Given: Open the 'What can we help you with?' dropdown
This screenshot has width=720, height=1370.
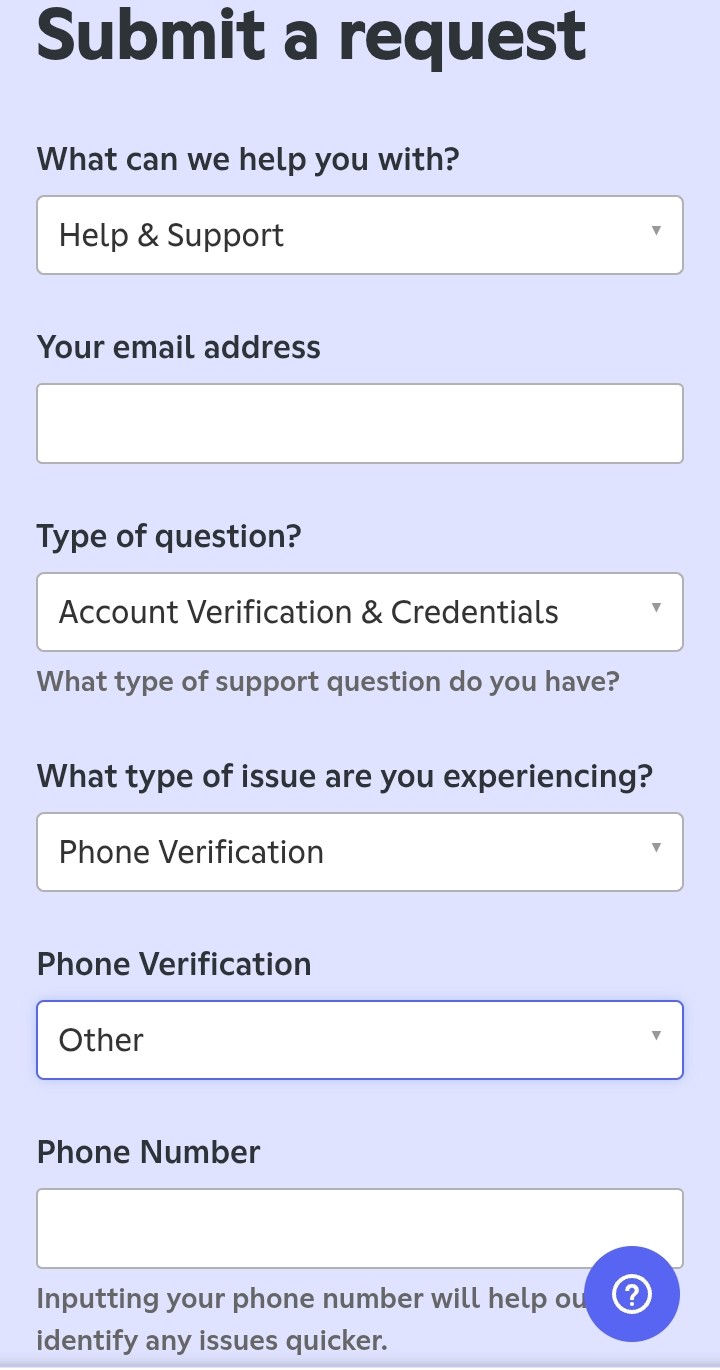Looking at the screenshot, I should tap(360, 235).
